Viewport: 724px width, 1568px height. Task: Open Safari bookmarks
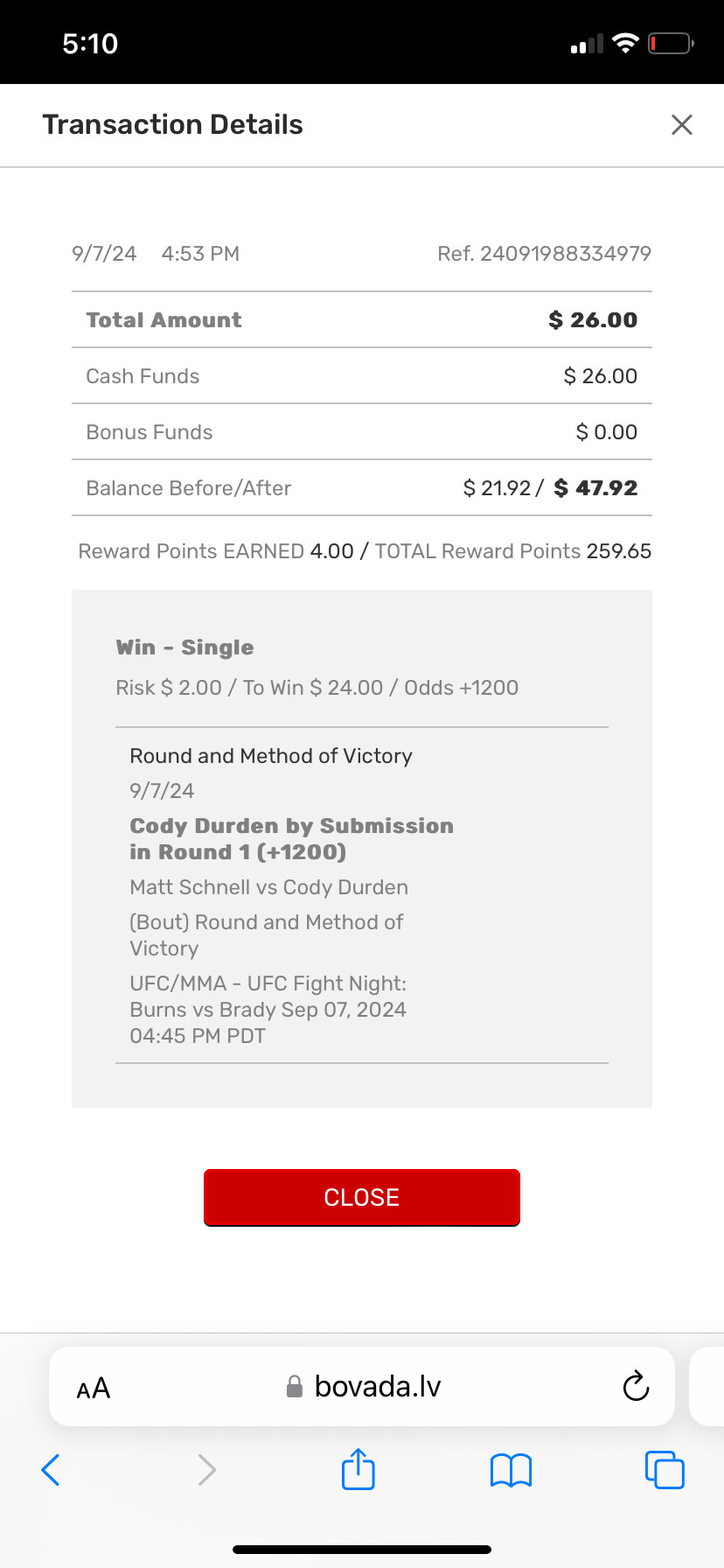click(511, 1470)
